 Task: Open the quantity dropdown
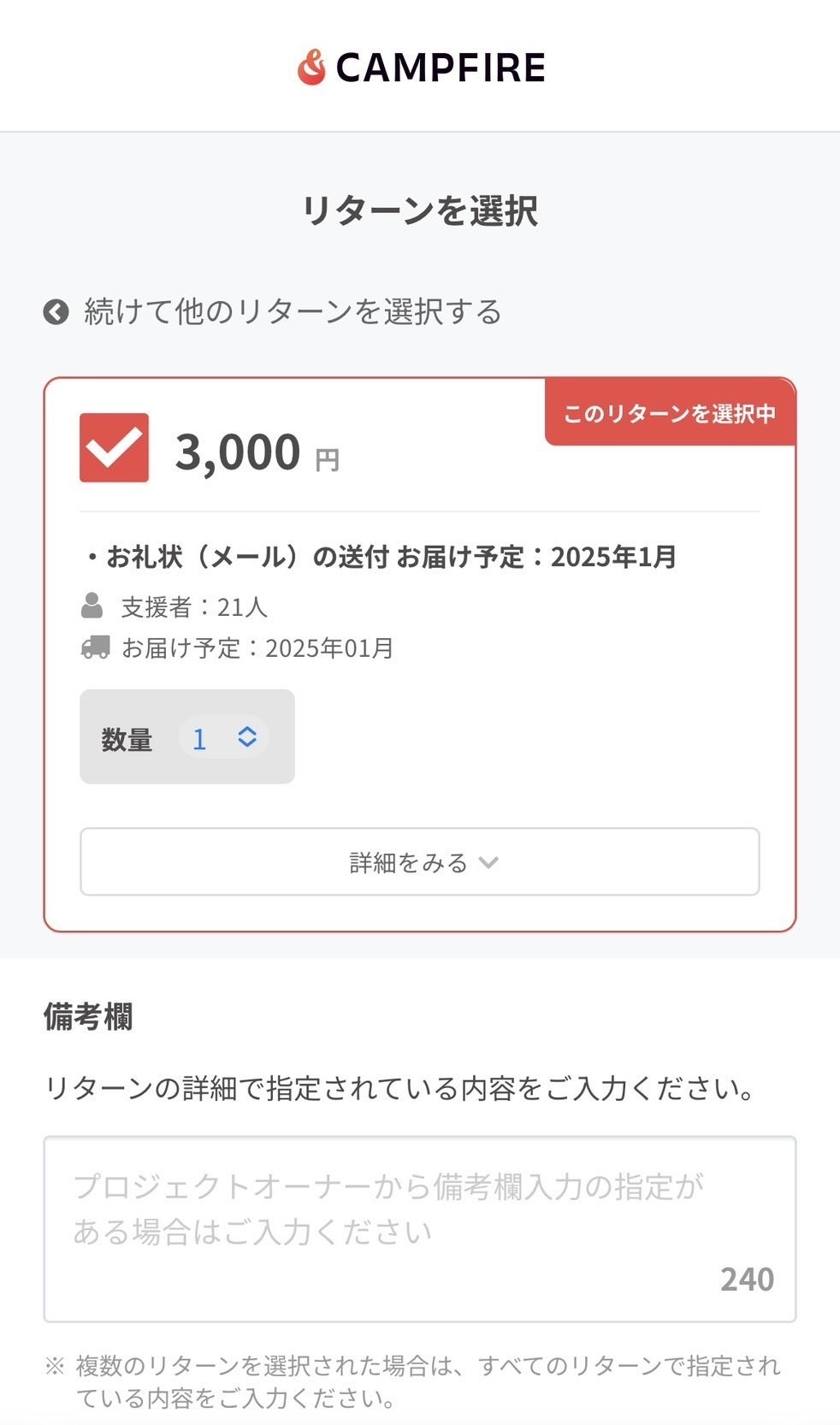coord(224,737)
